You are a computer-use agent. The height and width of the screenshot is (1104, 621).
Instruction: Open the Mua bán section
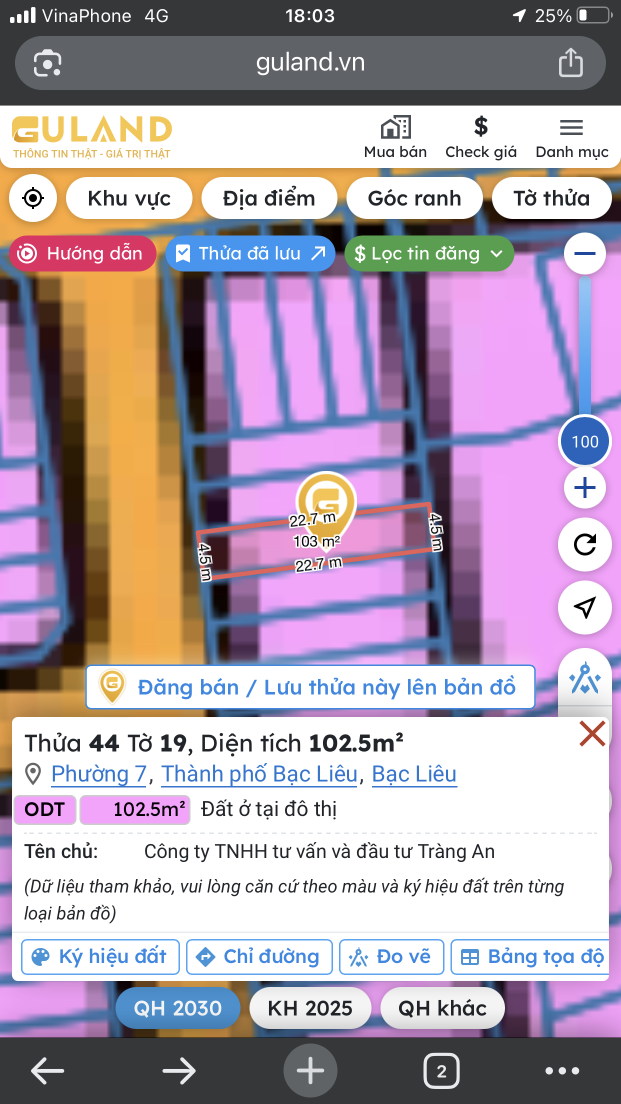(x=395, y=137)
